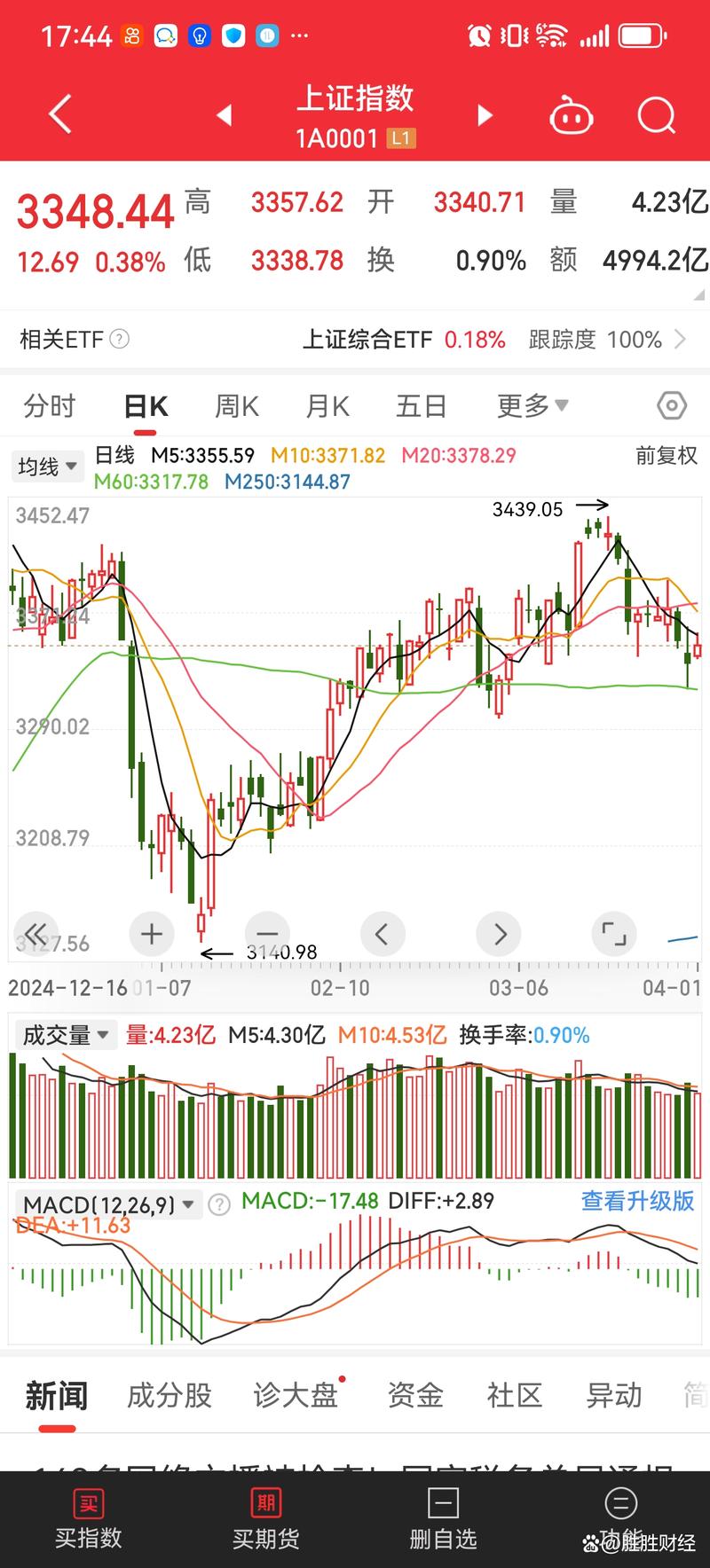
Task: Select the 周K tab
Action: pyautogui.click(x=236, y=406)
